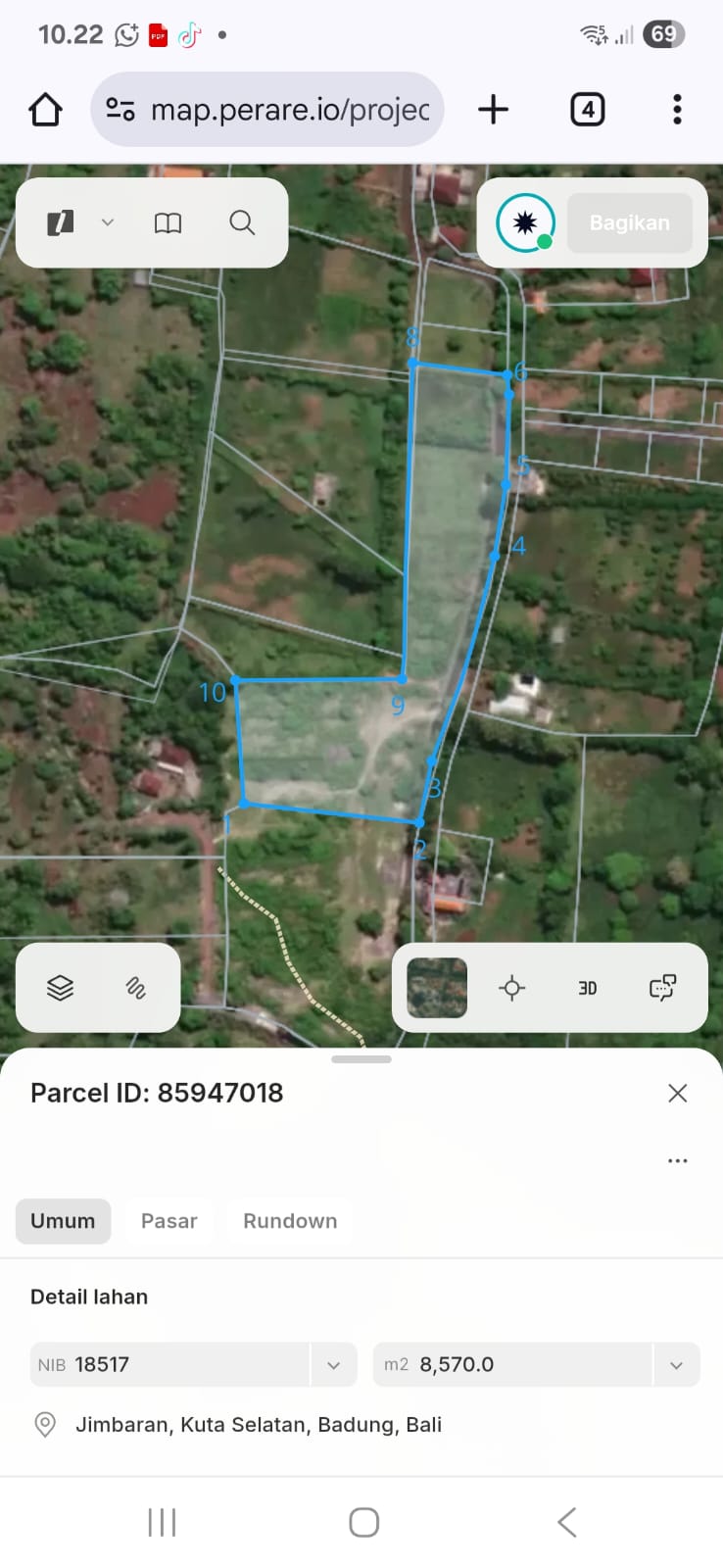Open the map book icon

coord(169,223)
